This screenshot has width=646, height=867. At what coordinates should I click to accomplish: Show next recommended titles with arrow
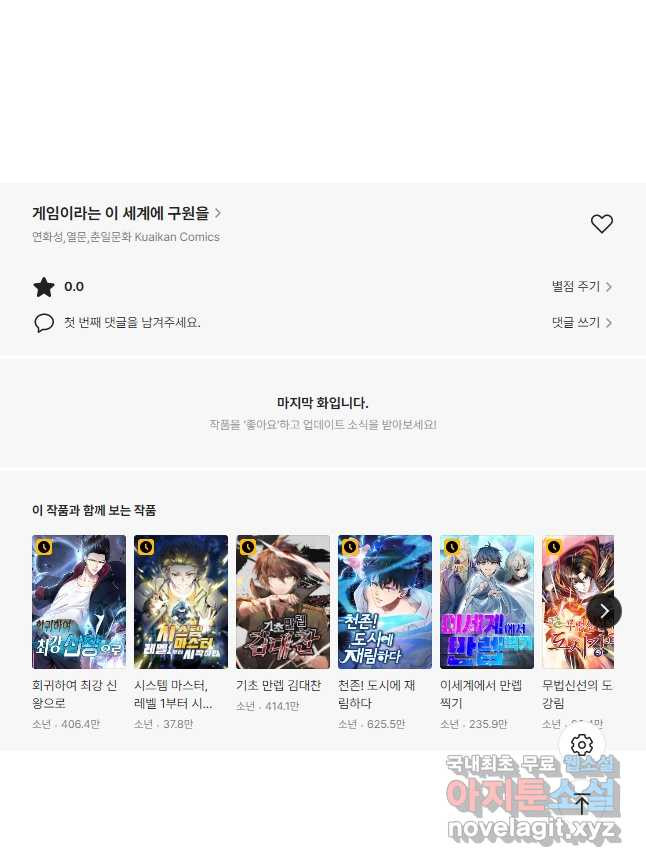[604, 610]
